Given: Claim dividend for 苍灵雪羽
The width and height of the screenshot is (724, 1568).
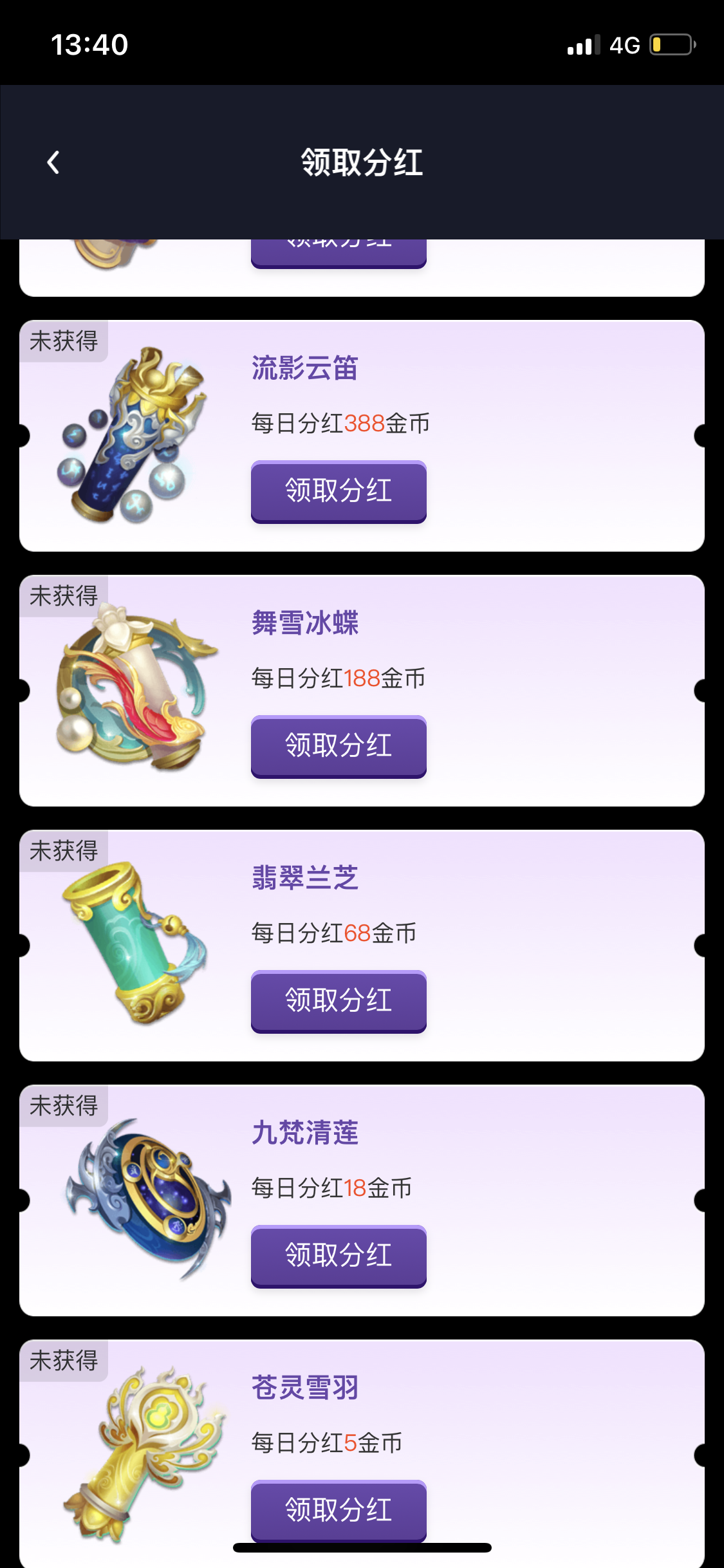Looking at the screenshot, I should coord(339,1511).
